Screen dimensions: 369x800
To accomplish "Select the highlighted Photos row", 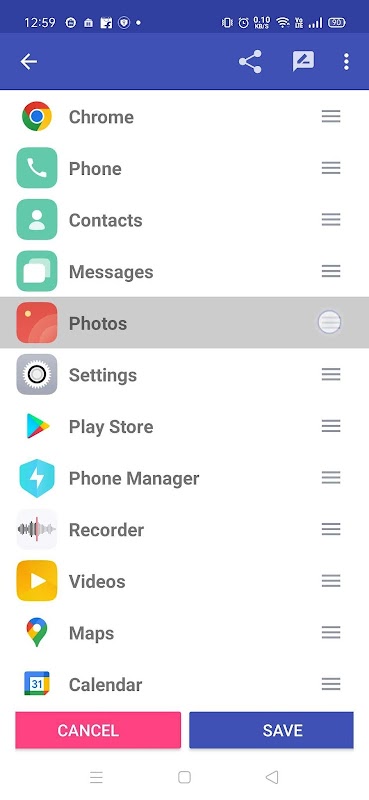I will pyautogui.click(x=184, y=322).
